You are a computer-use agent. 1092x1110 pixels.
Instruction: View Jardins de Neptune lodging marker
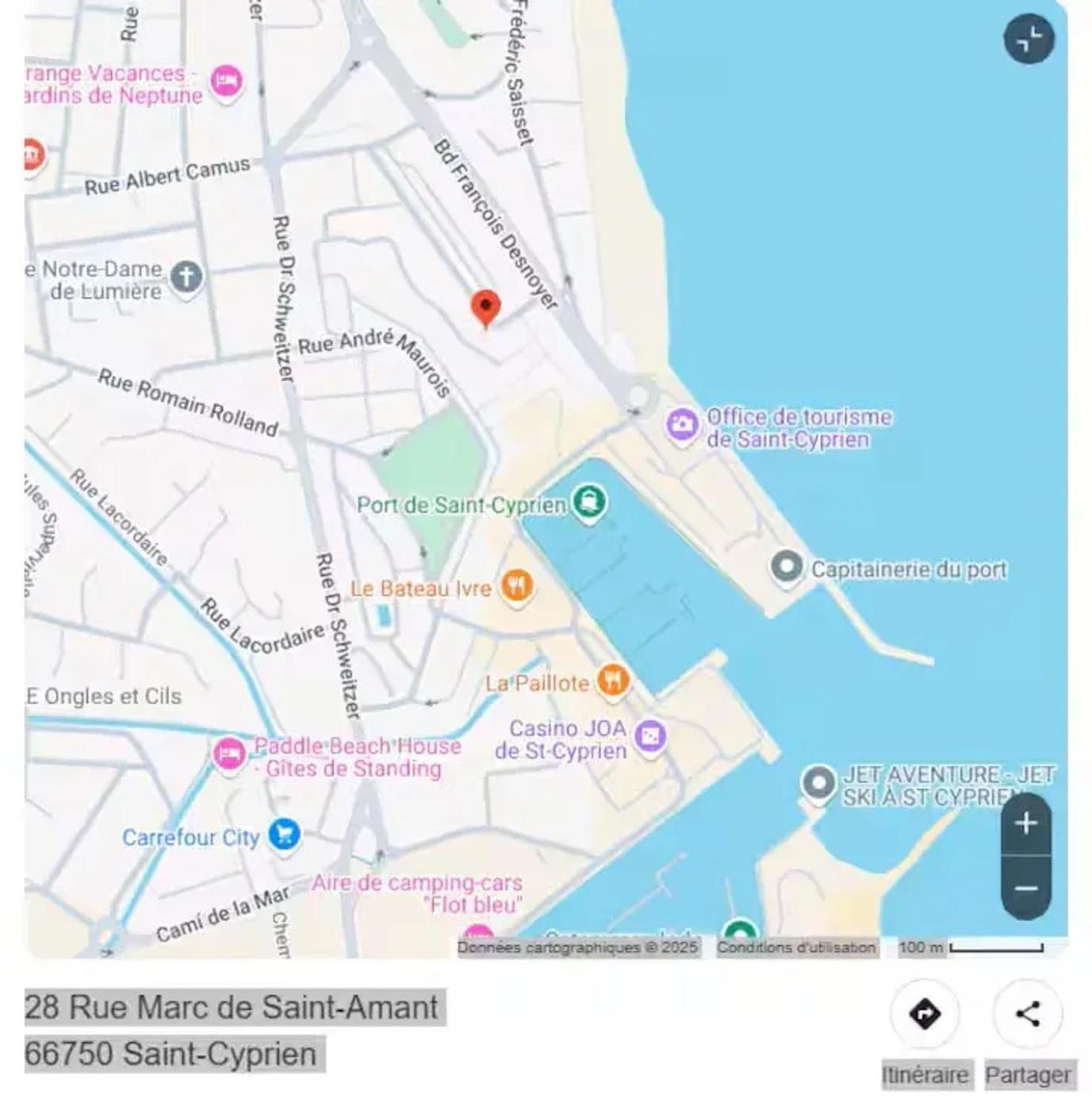[x=227, y=81]
